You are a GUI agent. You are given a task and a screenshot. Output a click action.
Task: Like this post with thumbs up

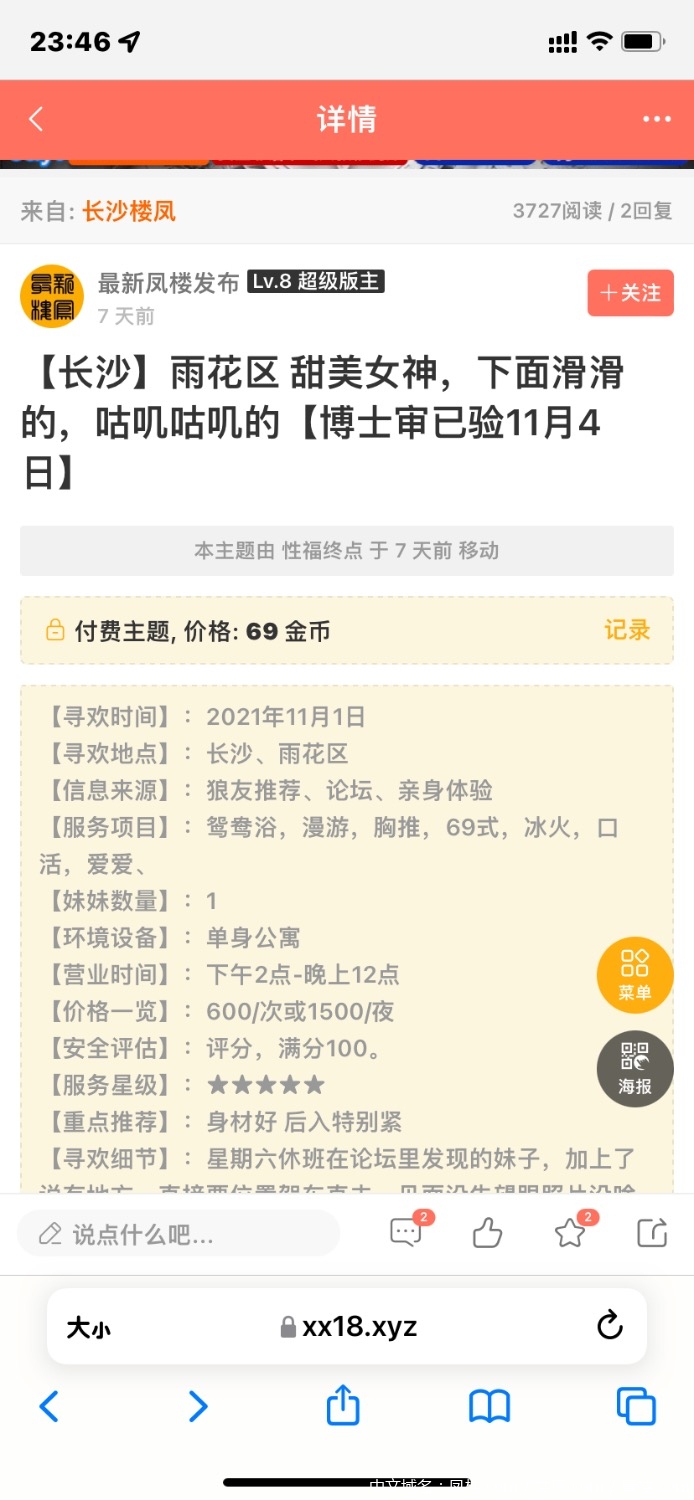click(x=488, y=1233)
